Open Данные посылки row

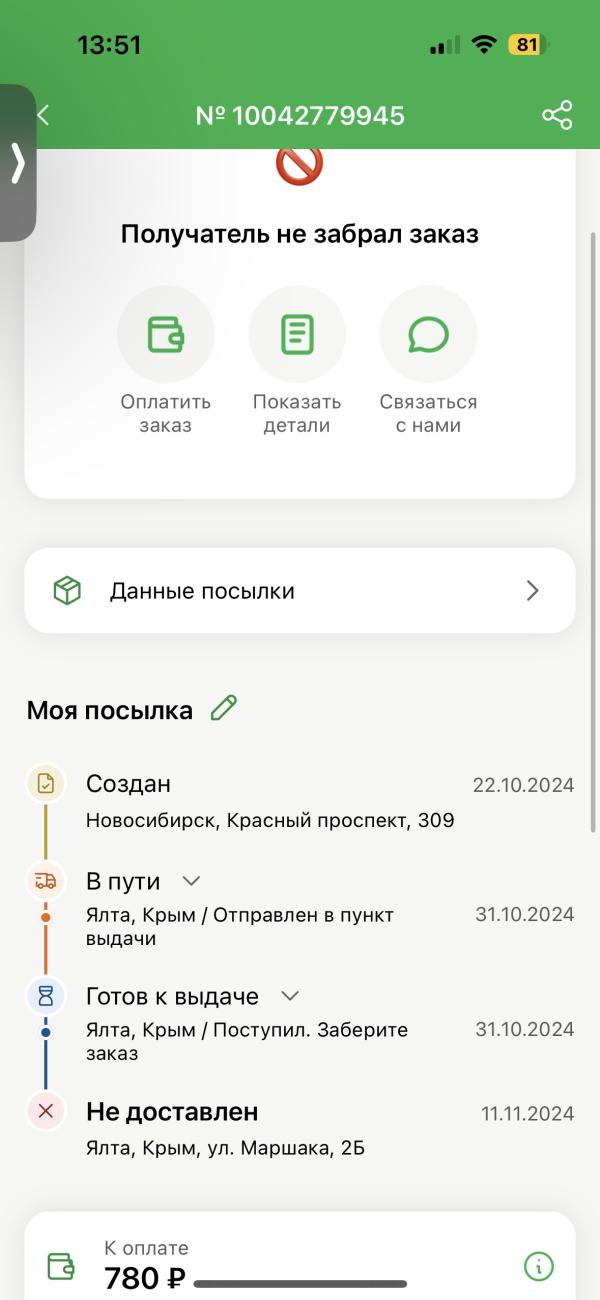pyautogui.click(x=300, y=591)
